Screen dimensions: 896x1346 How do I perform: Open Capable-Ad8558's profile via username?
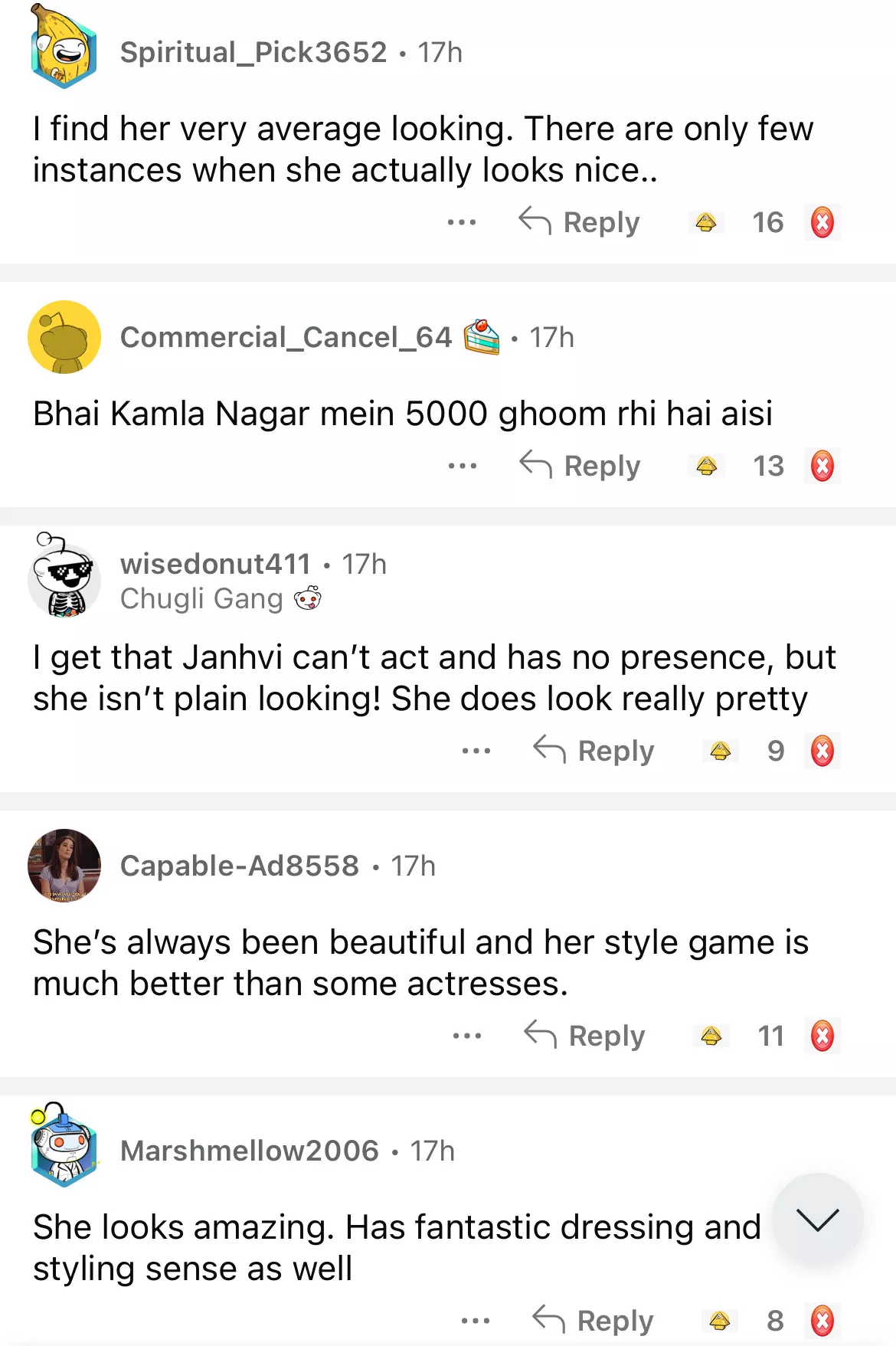tap(240, 866)
